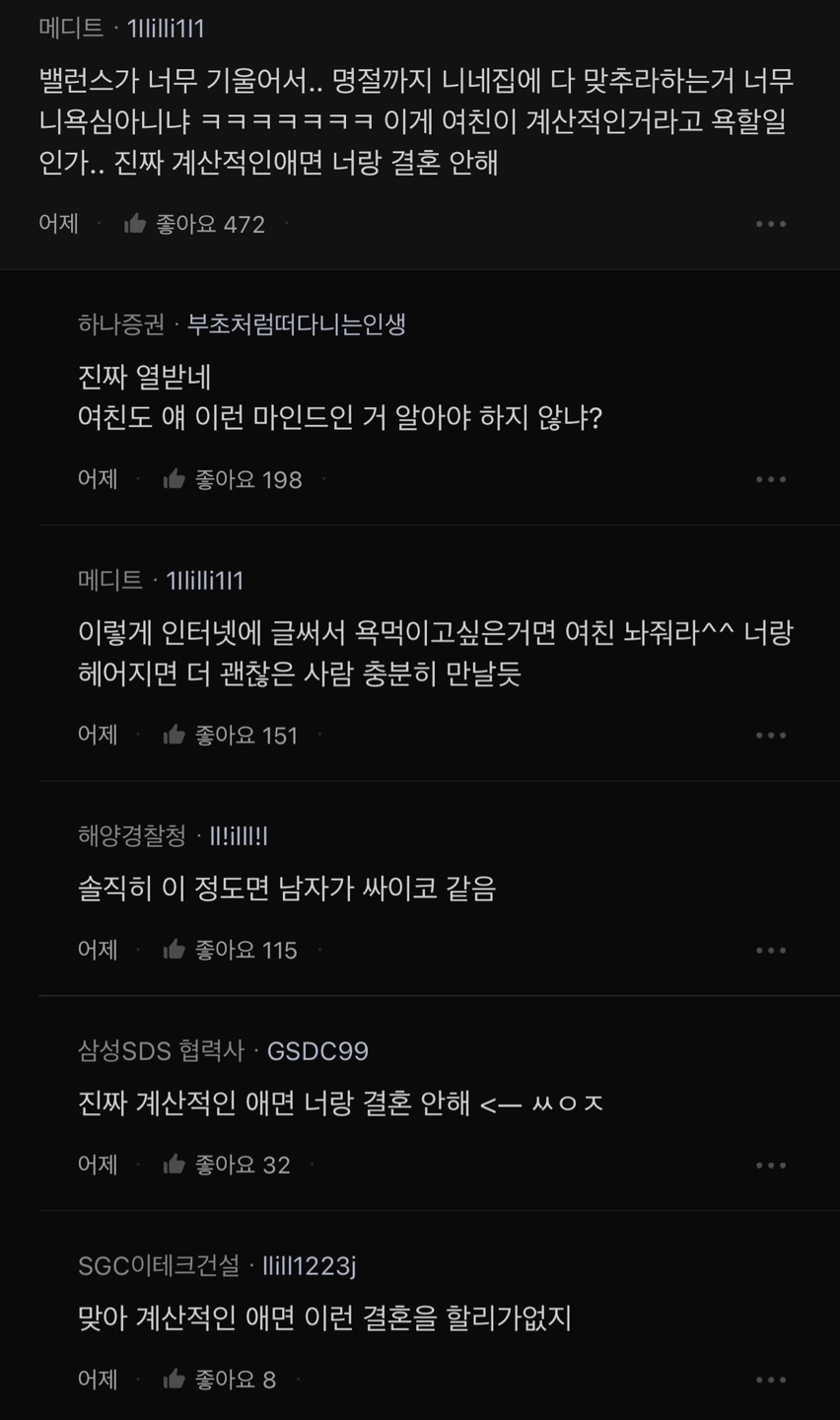Like the top comment with 472 likes
840x1420 pixels.
click(136, 224)
